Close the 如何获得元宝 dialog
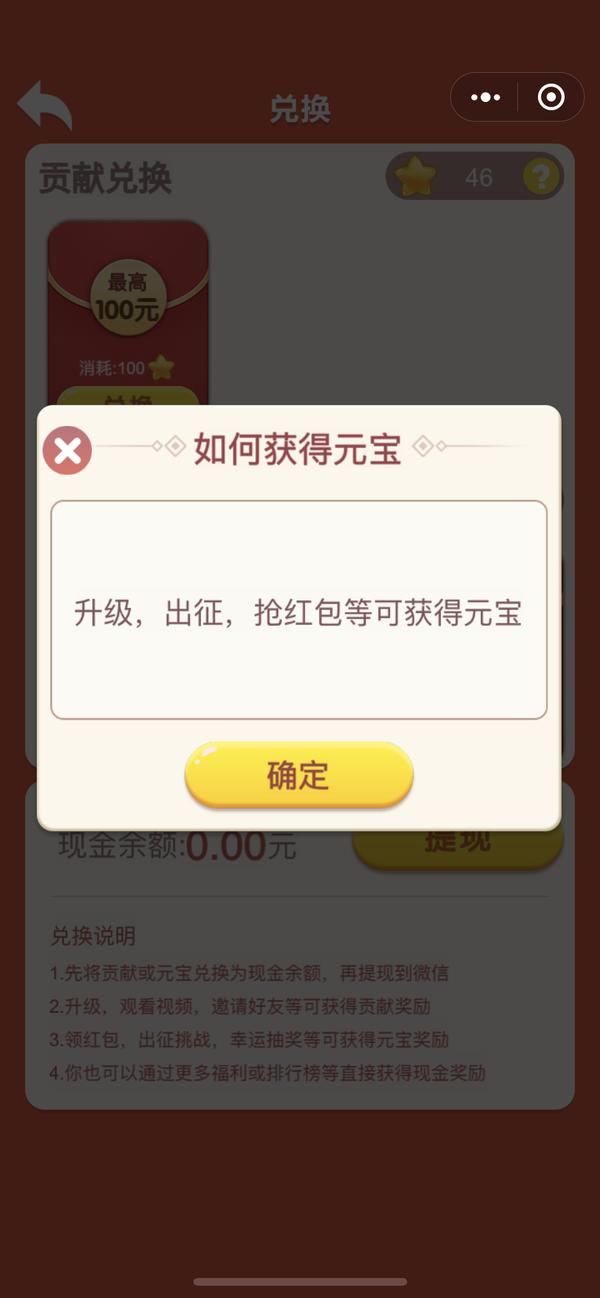The image size is (600, 1298). [x=67, y=451]
